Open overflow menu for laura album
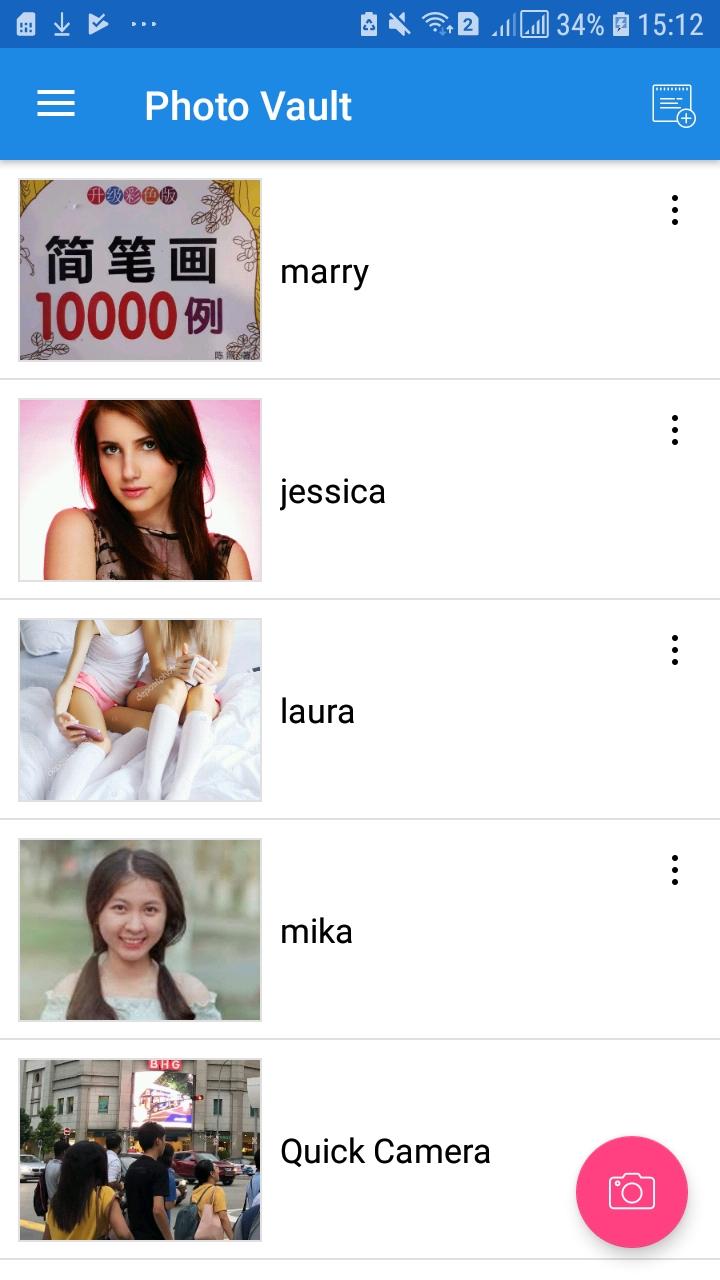Screen dimensions: 720x1280 [x=675, y=650]
